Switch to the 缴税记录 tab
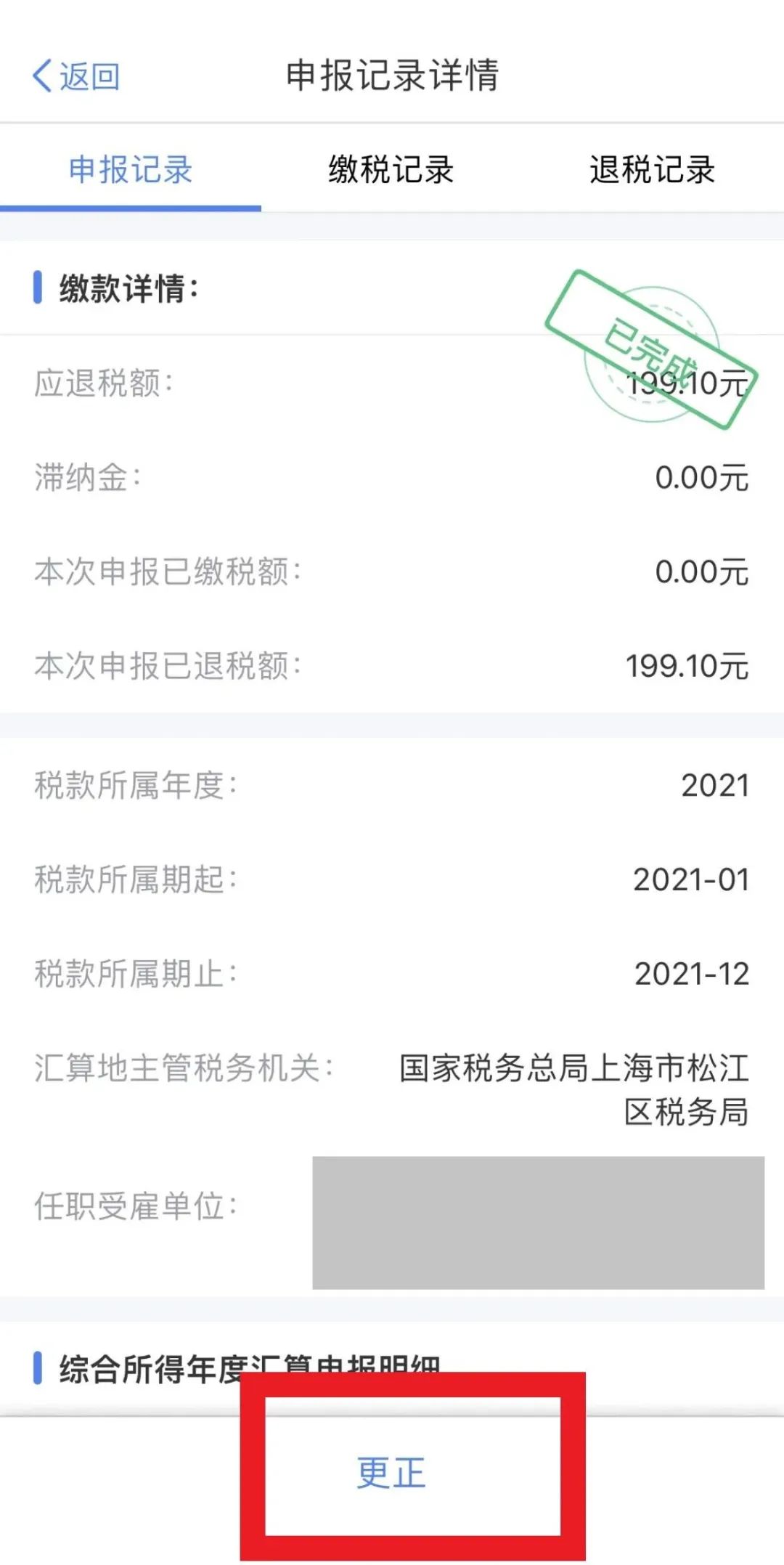Screen dimensions: 784x1565 coord(391,170)
